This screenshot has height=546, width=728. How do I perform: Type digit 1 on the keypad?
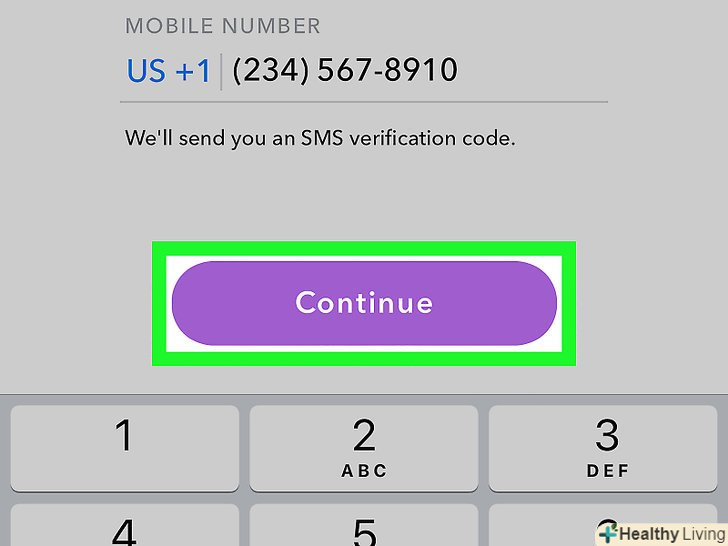click(x=124, y=447)
